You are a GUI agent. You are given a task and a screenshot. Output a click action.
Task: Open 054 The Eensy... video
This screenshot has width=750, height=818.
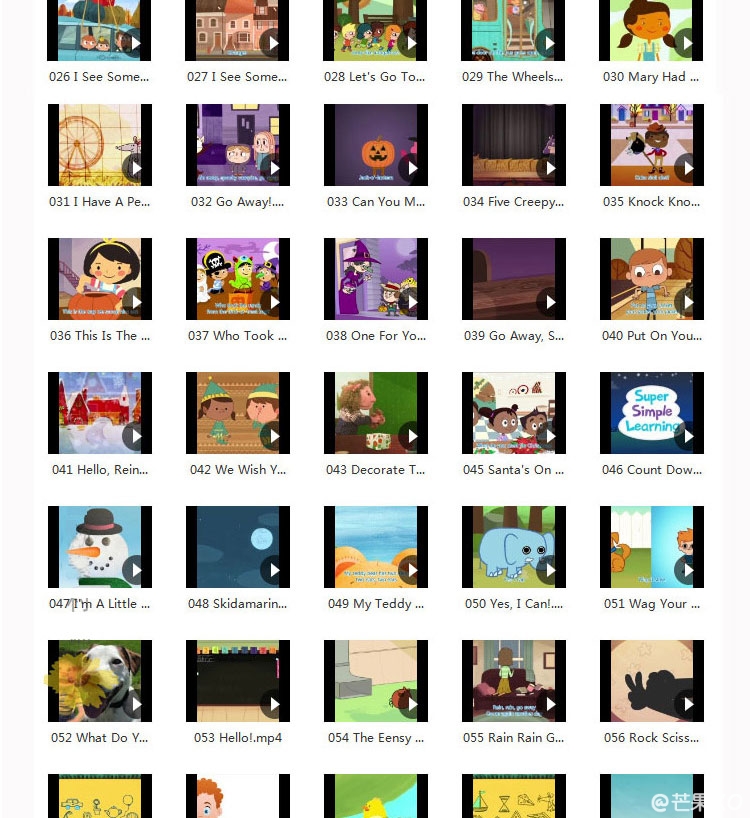click(375, 682)
